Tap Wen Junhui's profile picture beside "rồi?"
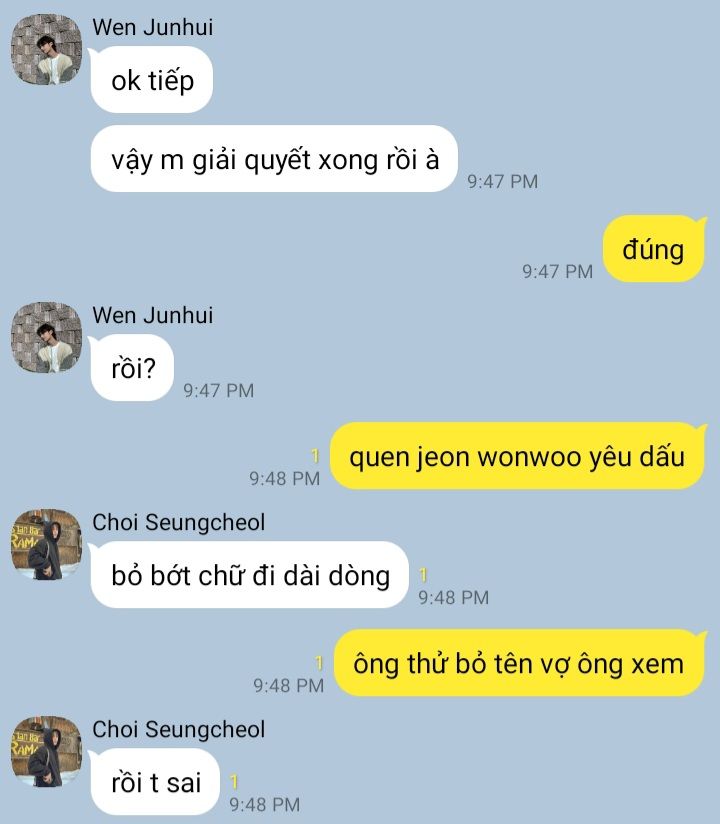Screen dimensions: 720x824 [46, 338]
